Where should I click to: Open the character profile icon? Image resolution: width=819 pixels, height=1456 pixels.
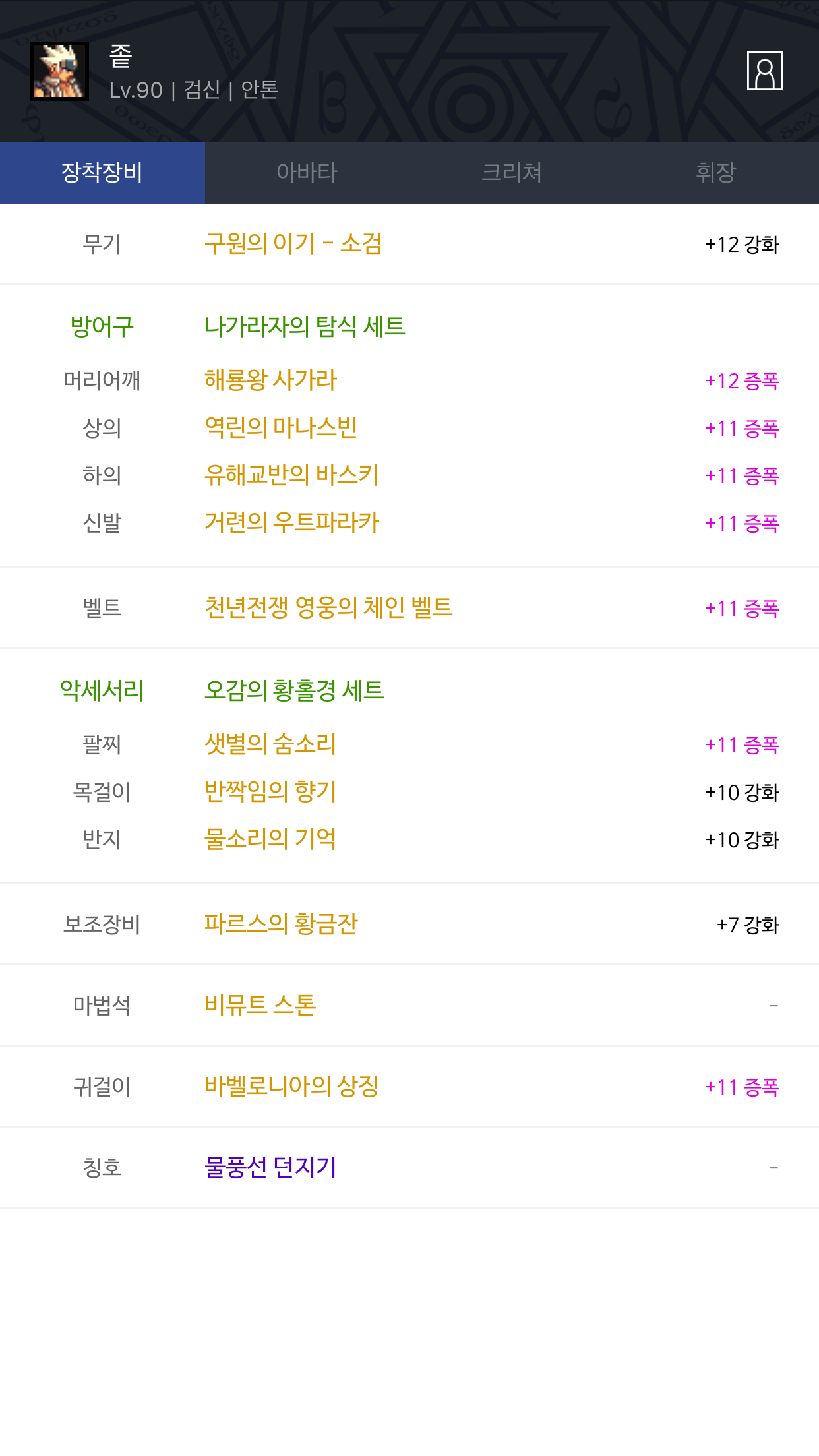click(x=764, y=71)
